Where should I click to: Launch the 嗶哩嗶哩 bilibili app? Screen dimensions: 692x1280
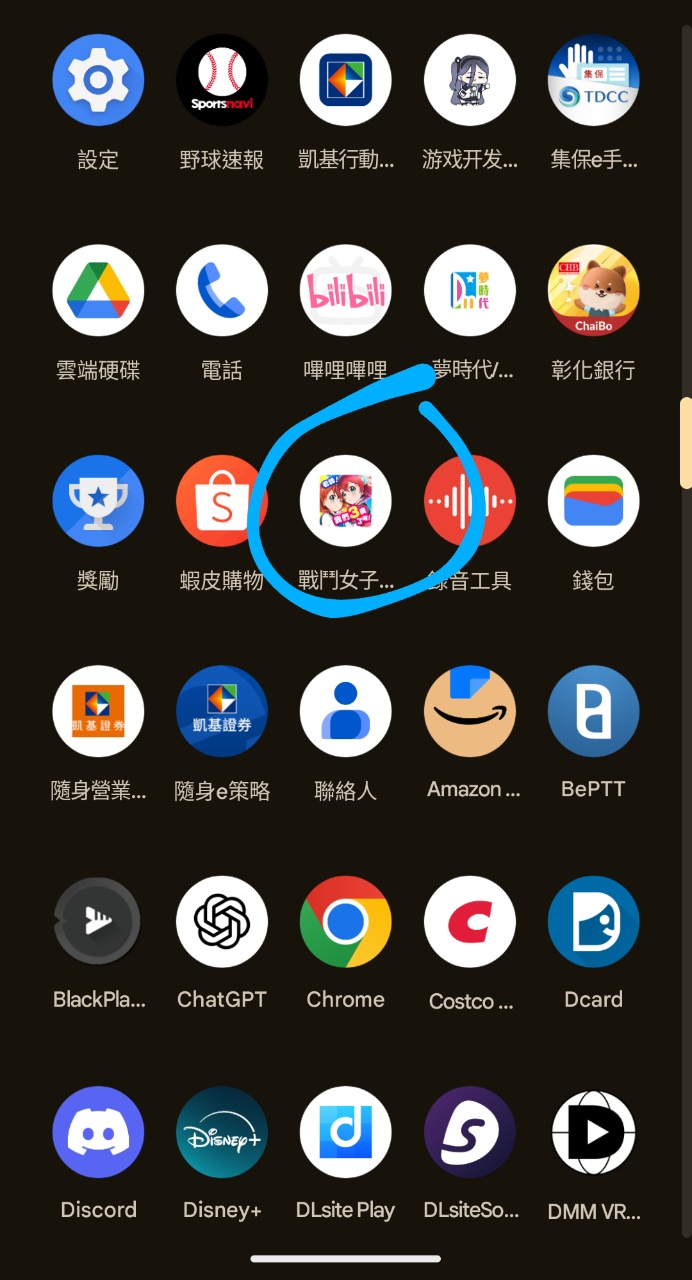[x=346, y=291]
